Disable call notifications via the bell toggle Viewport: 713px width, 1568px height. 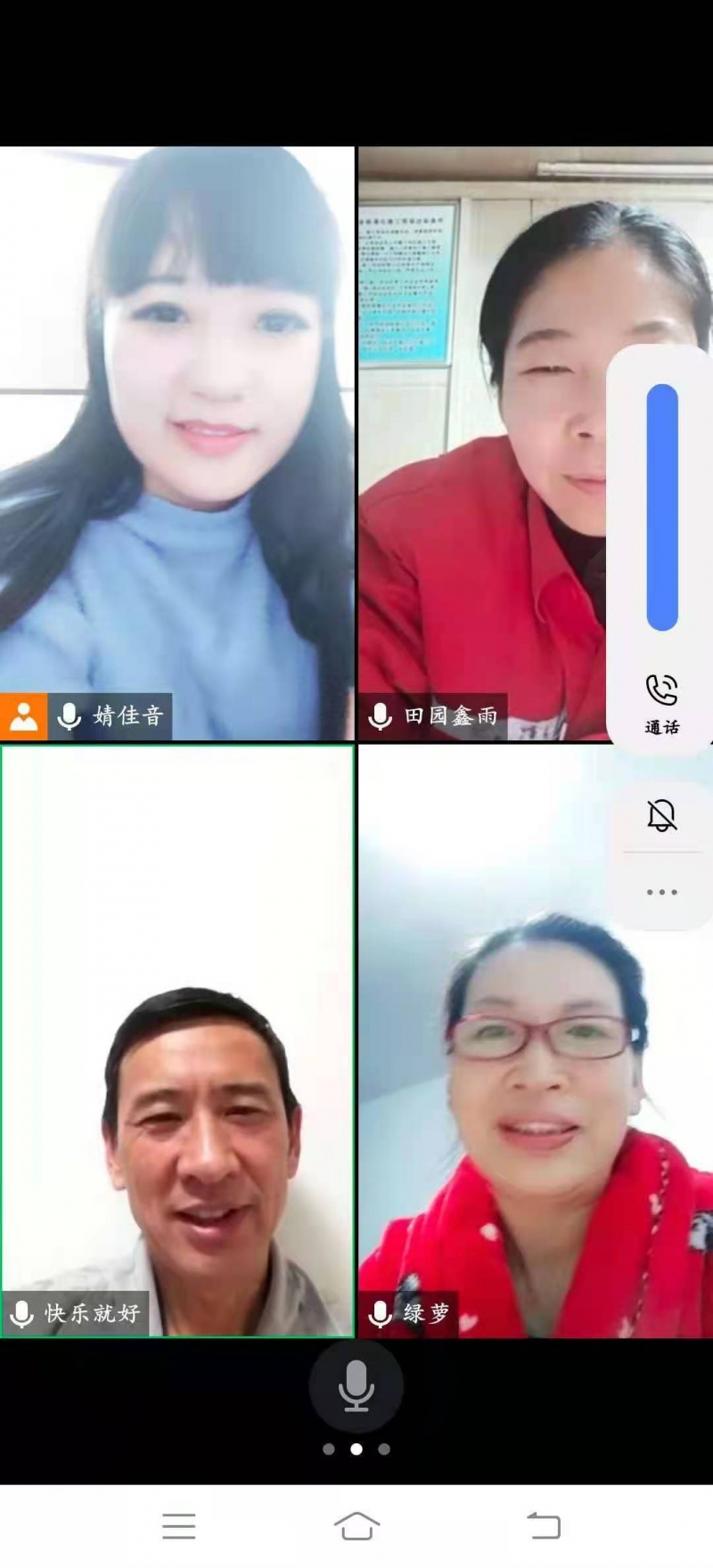[x=660, y=813]
